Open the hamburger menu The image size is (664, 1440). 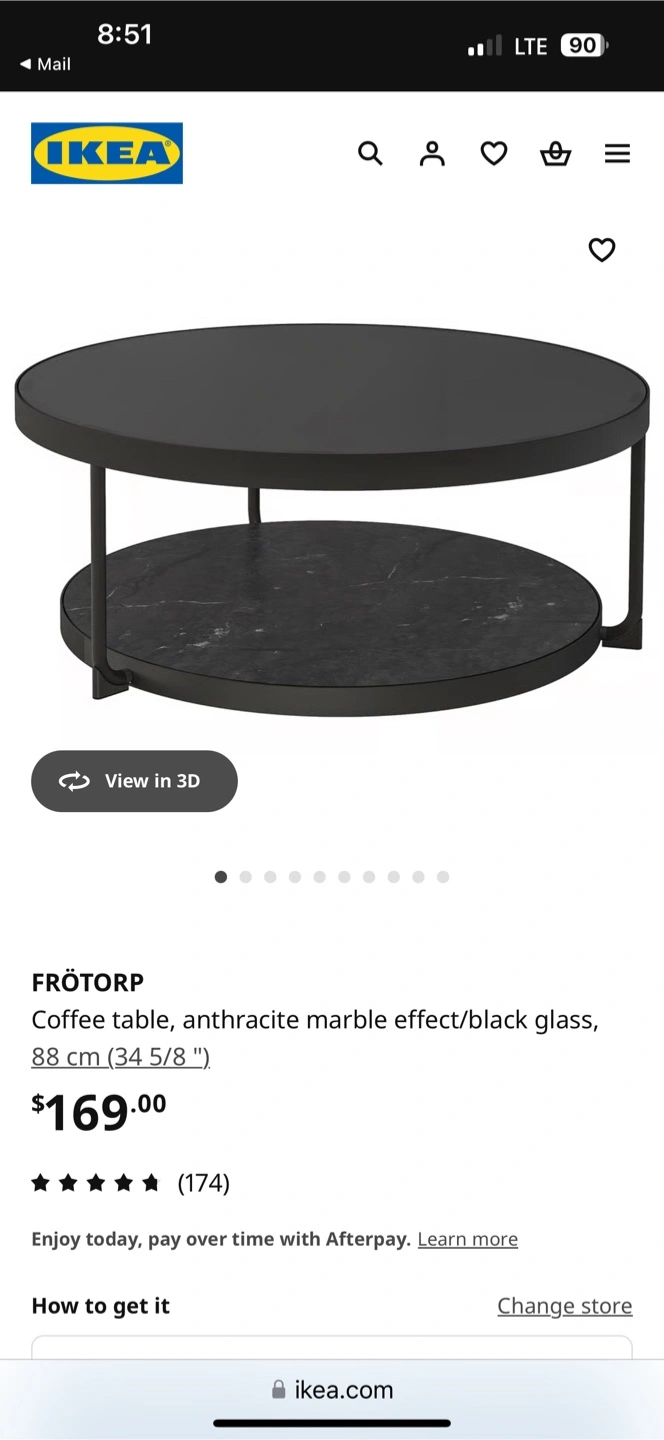(x=618, y=153)
